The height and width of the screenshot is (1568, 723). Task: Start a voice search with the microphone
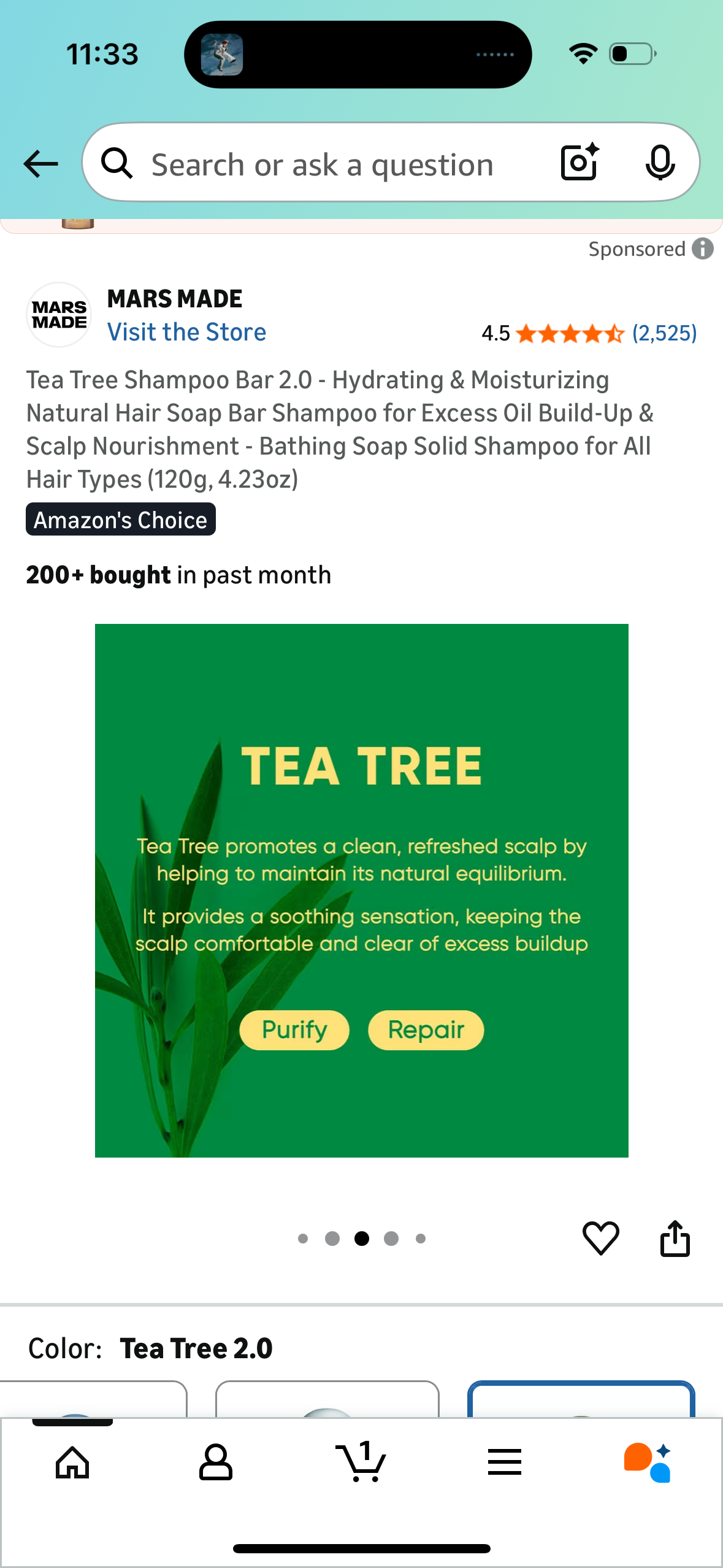point(660,163)
